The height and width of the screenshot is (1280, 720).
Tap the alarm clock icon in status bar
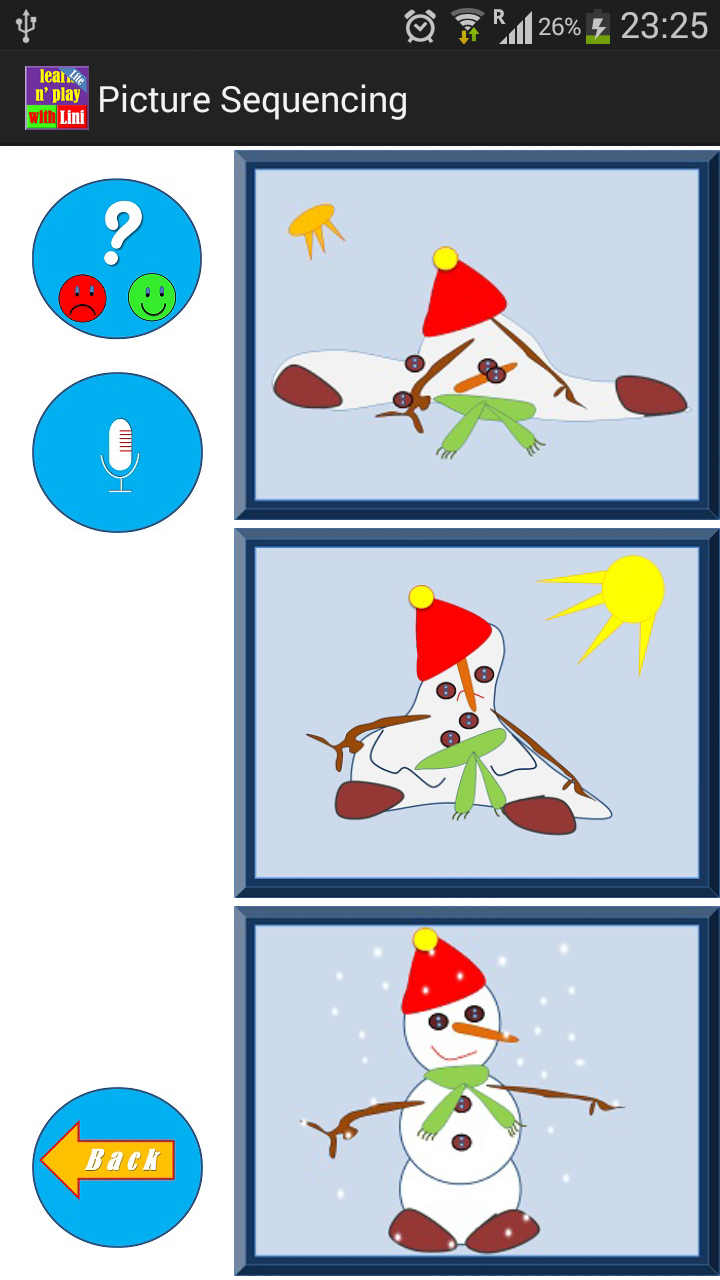click(421, 26)
